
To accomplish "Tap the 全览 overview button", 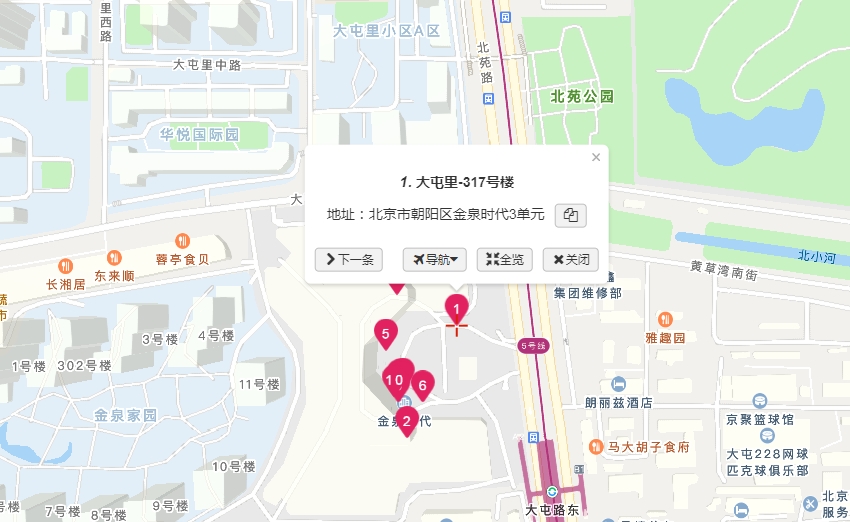I will point(505,260).
